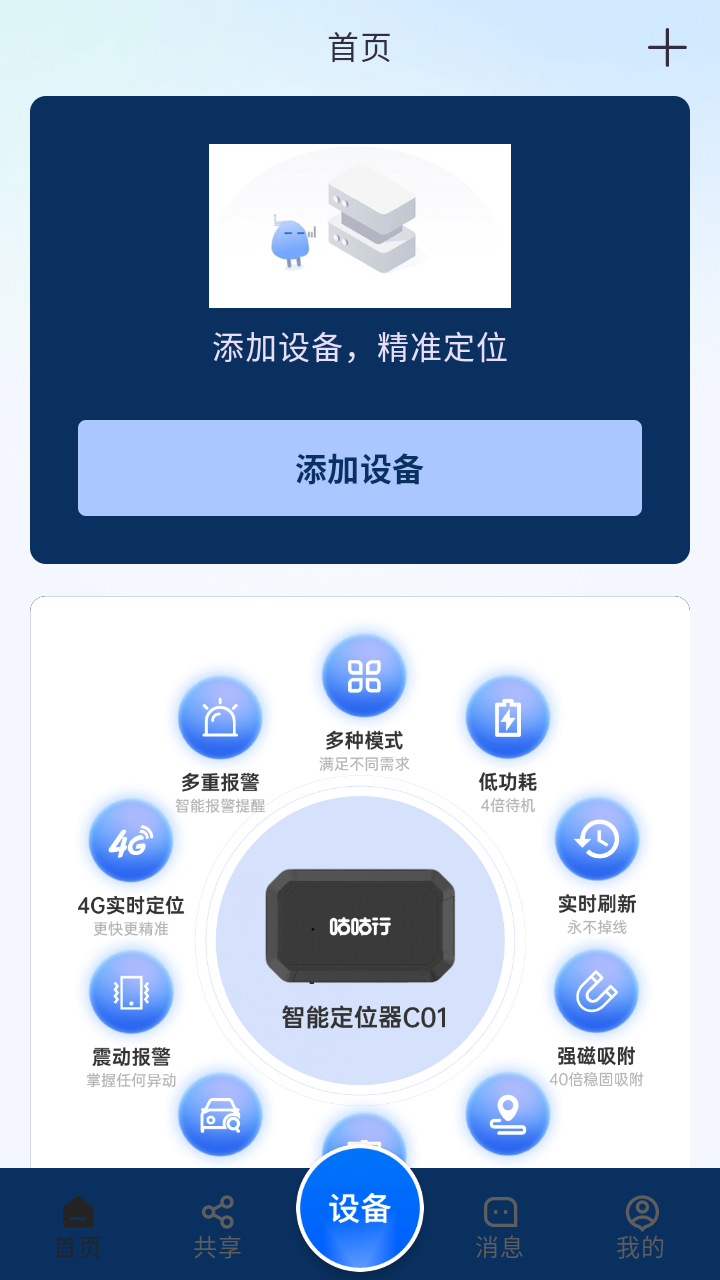
Task: Tap the 添加设备 button
Action: coord(360,468)
